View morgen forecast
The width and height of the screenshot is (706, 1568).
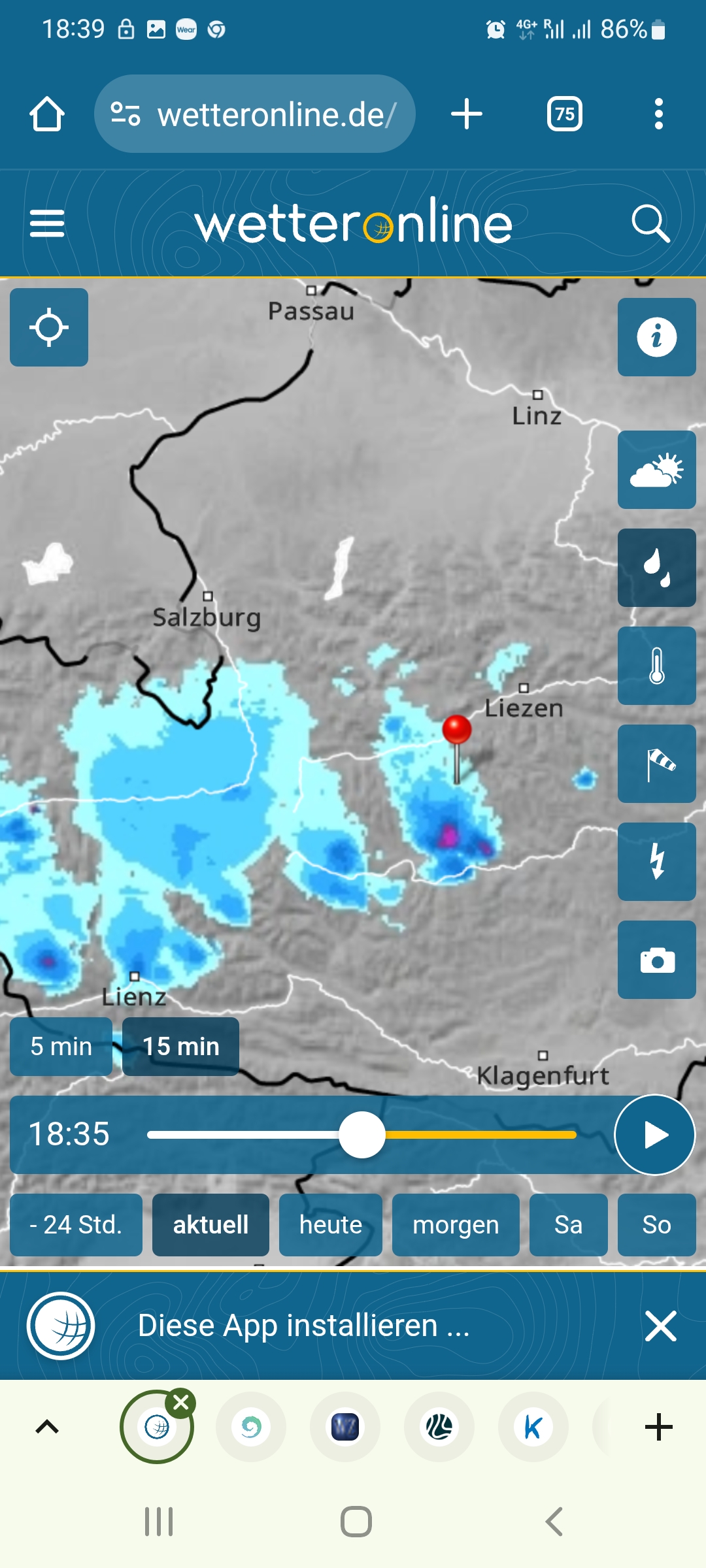click(x=456, y=1225)
